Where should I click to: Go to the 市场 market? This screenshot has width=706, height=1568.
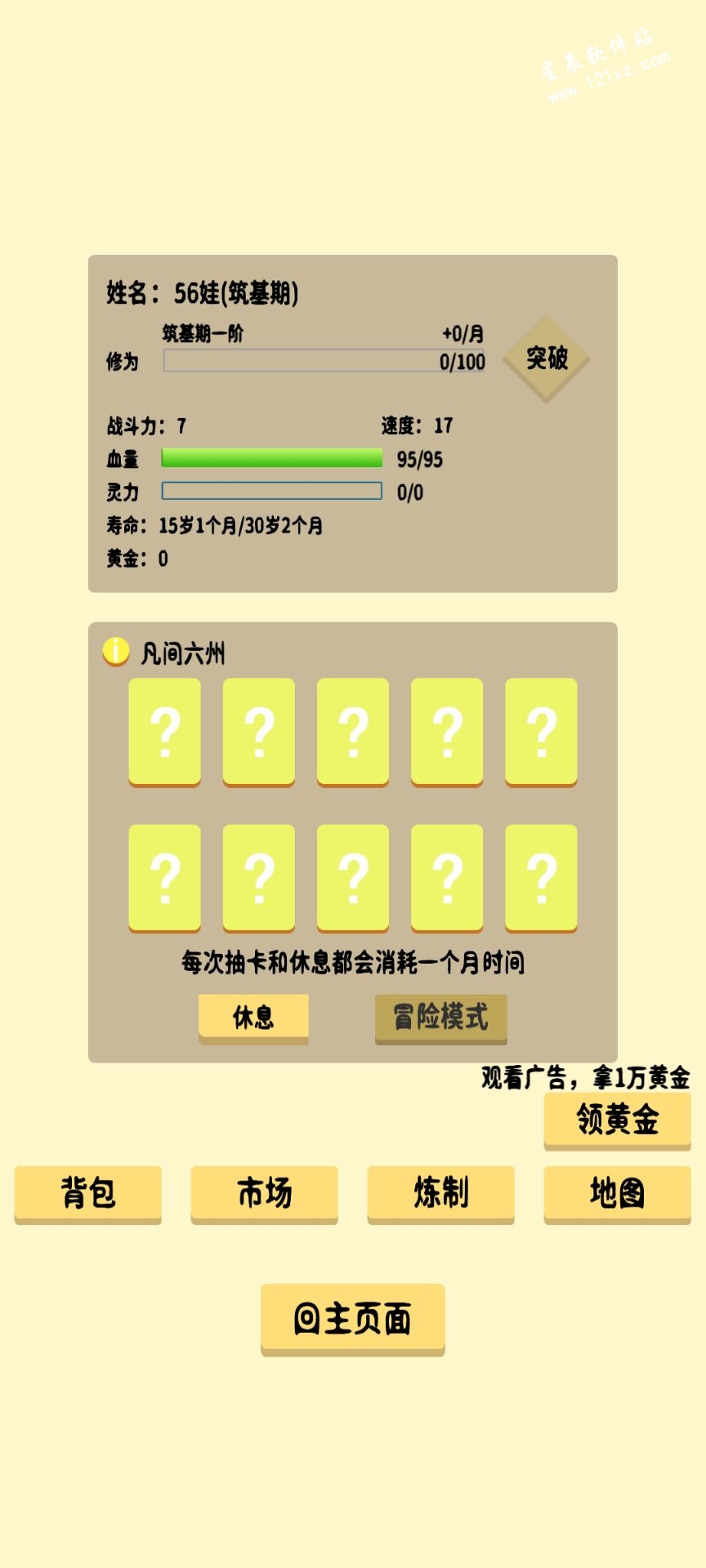click(265, 1193)
